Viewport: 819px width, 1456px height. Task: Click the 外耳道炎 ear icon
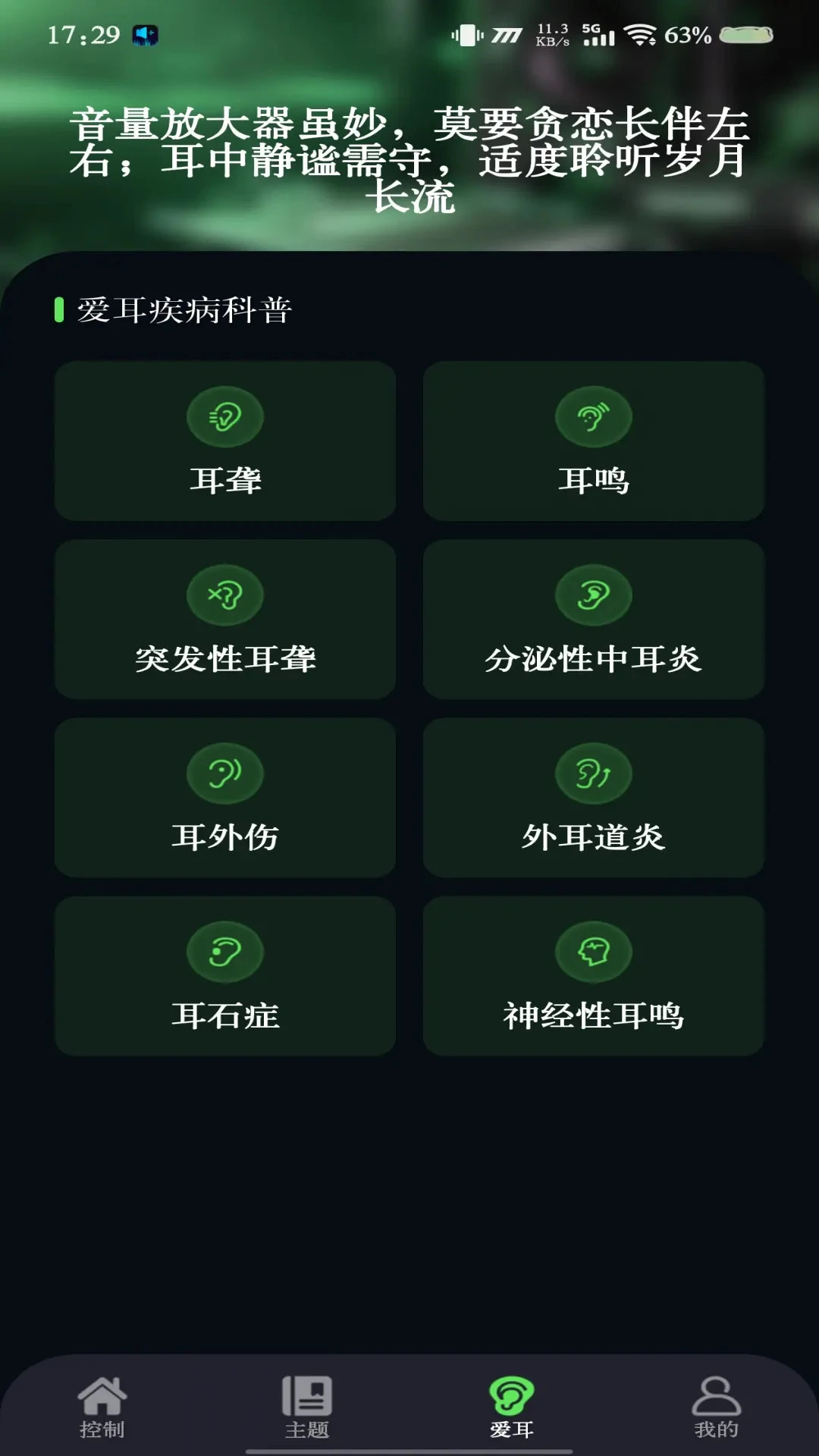(594, 773)
